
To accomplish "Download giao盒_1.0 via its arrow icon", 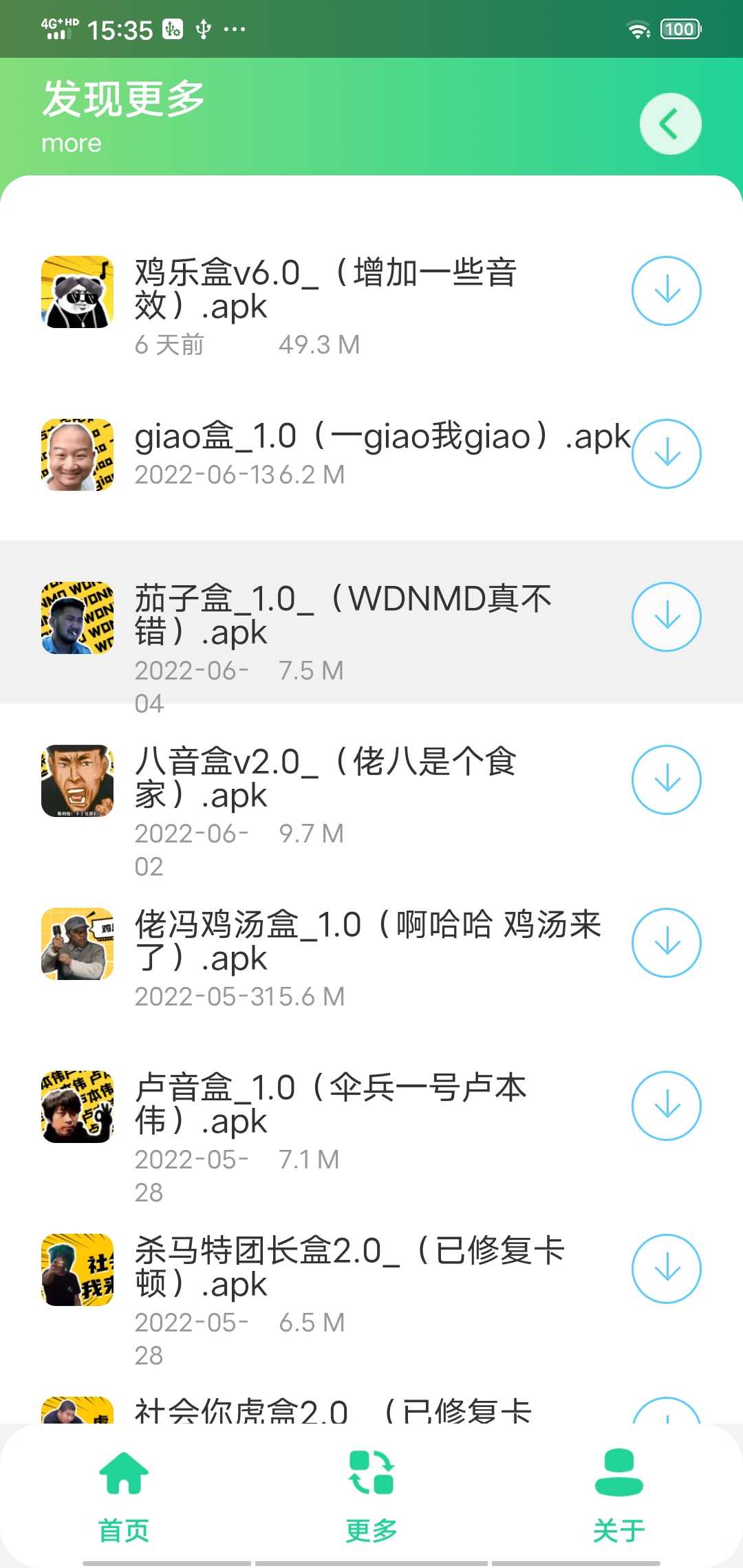I will point(666,453).
